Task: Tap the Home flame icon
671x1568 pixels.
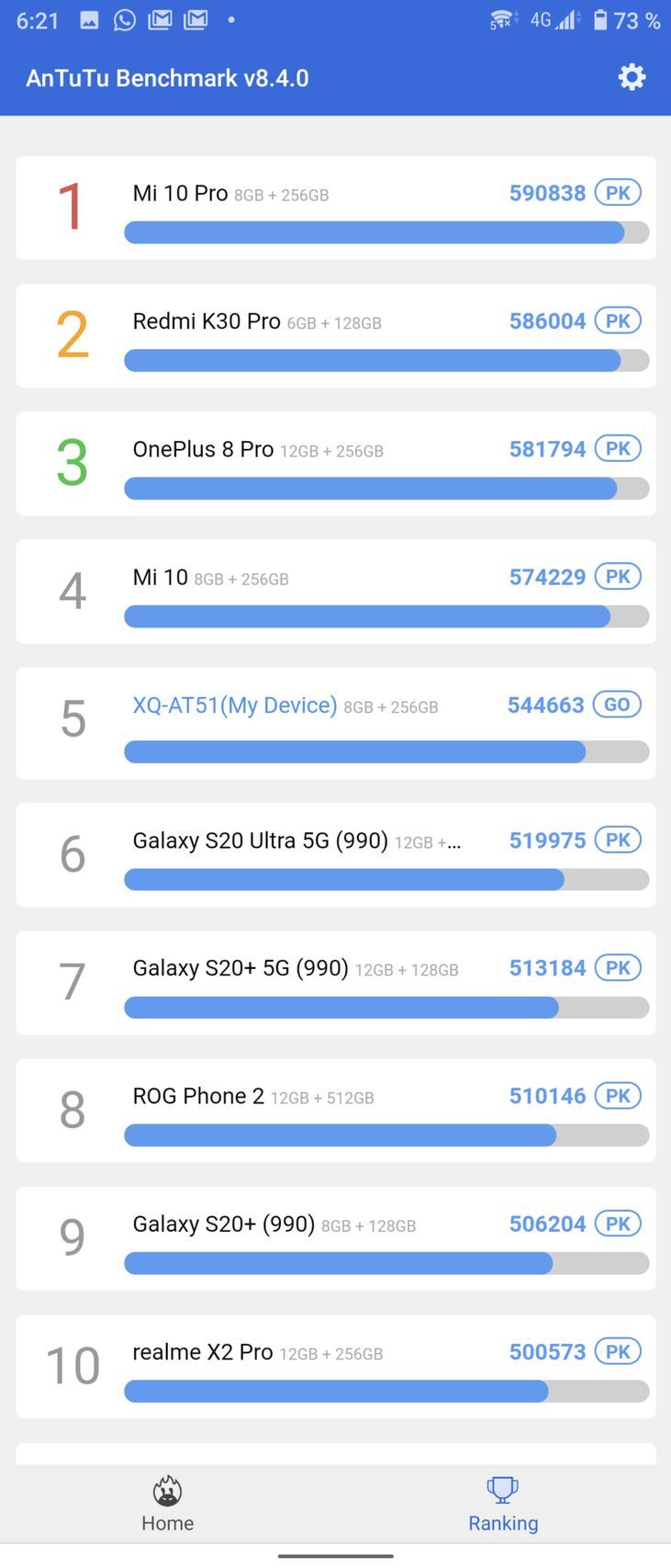Action: point(167,1489)
